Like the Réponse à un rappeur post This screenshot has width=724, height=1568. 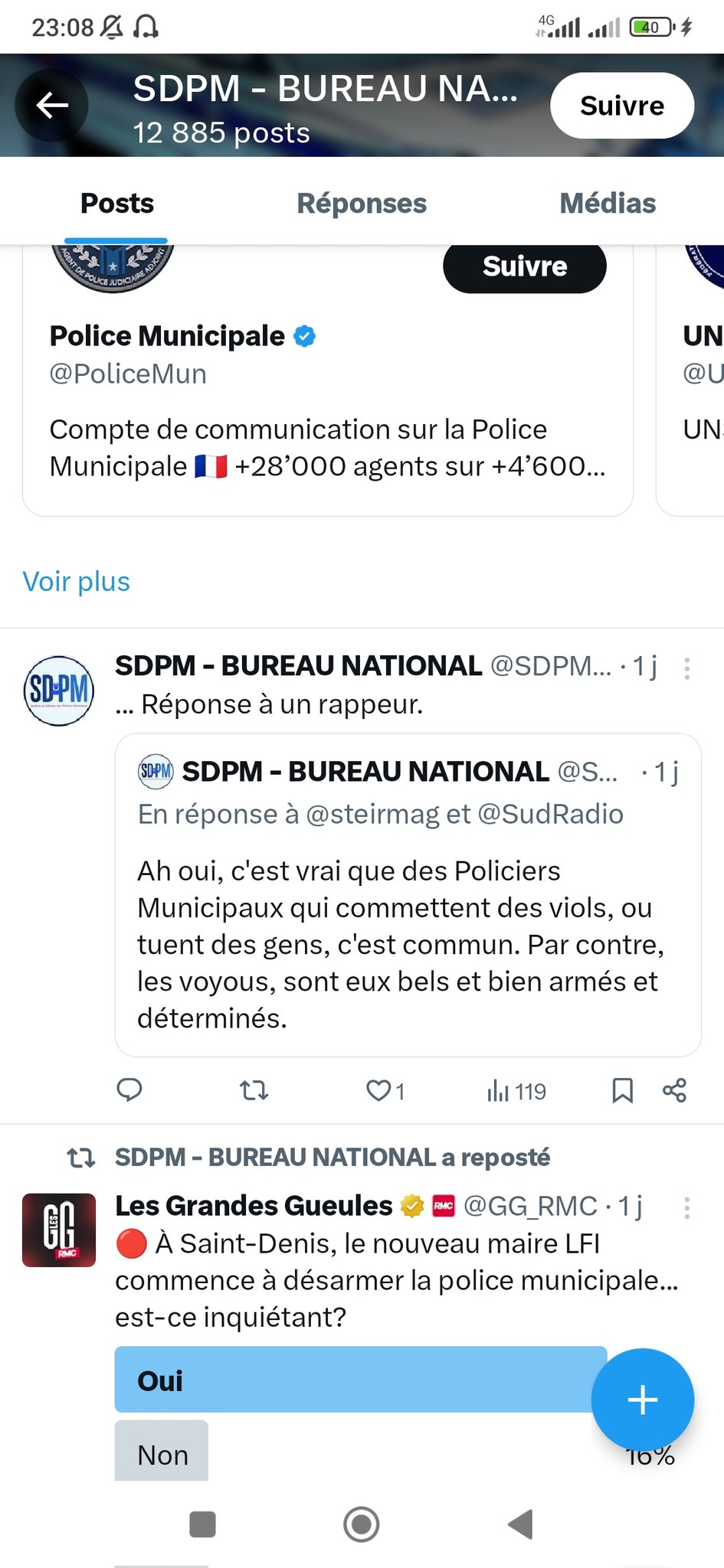(378, 1089)
